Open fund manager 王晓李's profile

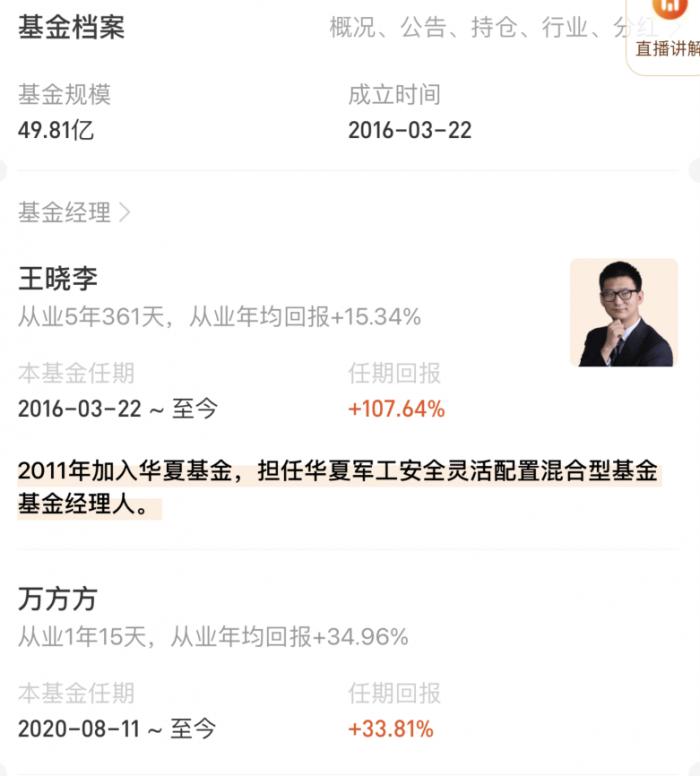pos(58,278)
